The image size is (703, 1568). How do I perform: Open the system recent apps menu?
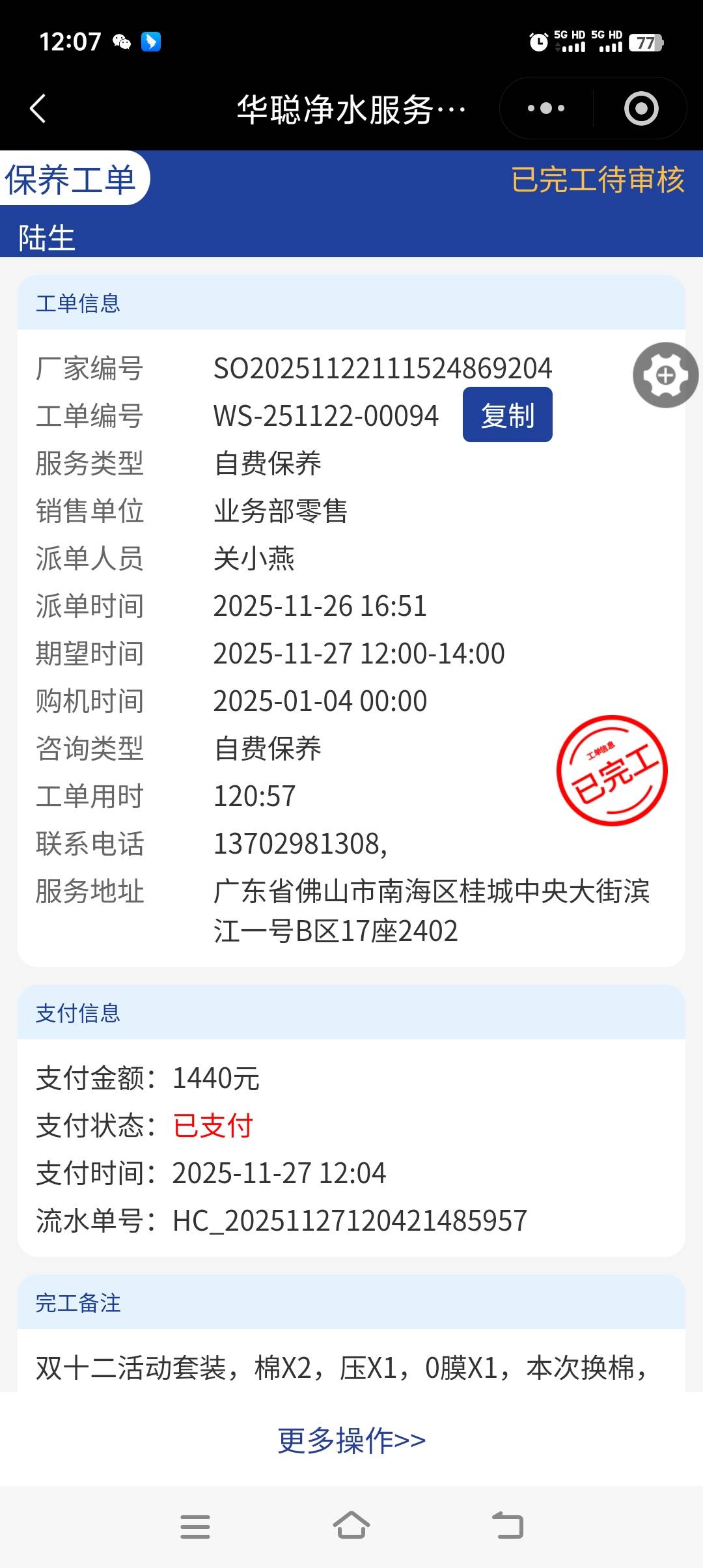point(195,1526)
